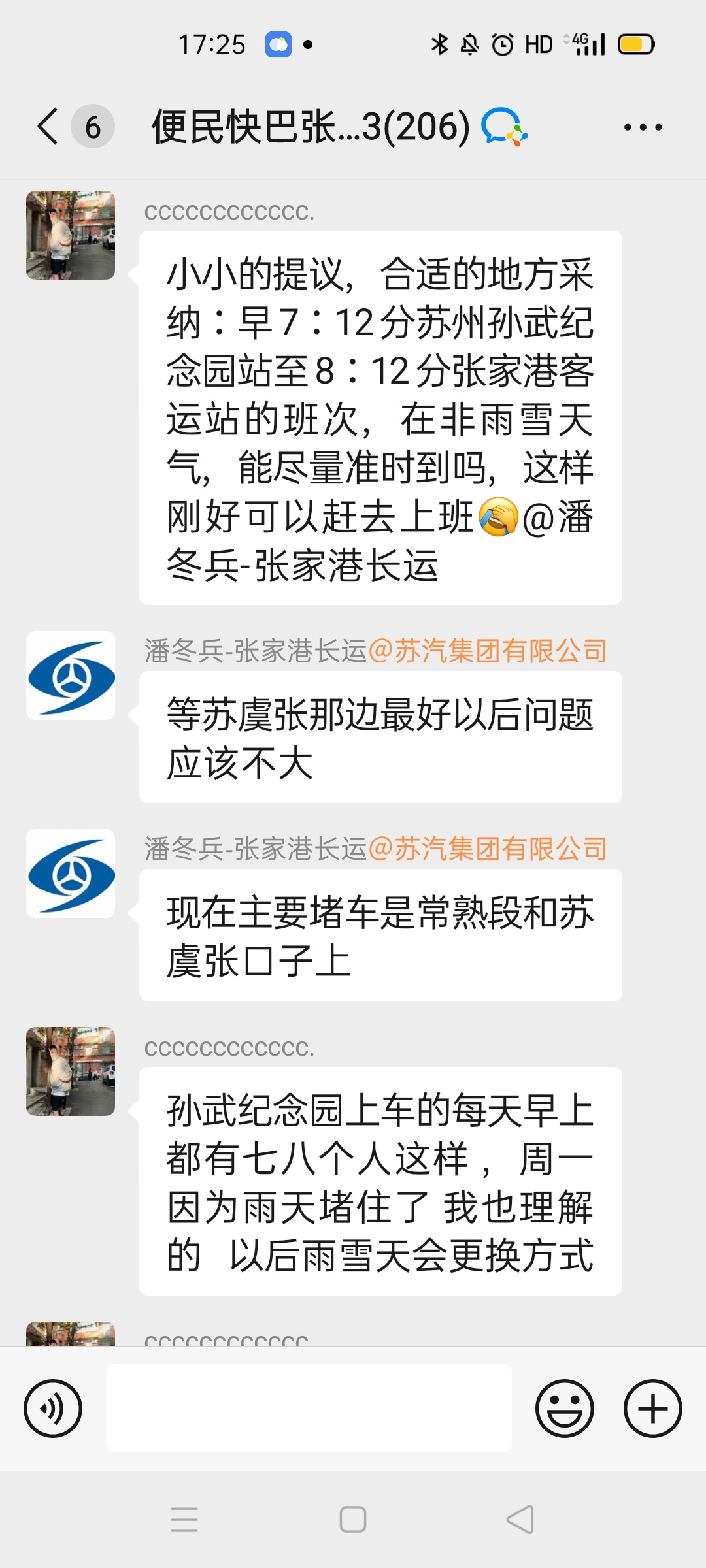Switch to voice message input
The image size is (706, 1568).
[x=53, y=1409]
